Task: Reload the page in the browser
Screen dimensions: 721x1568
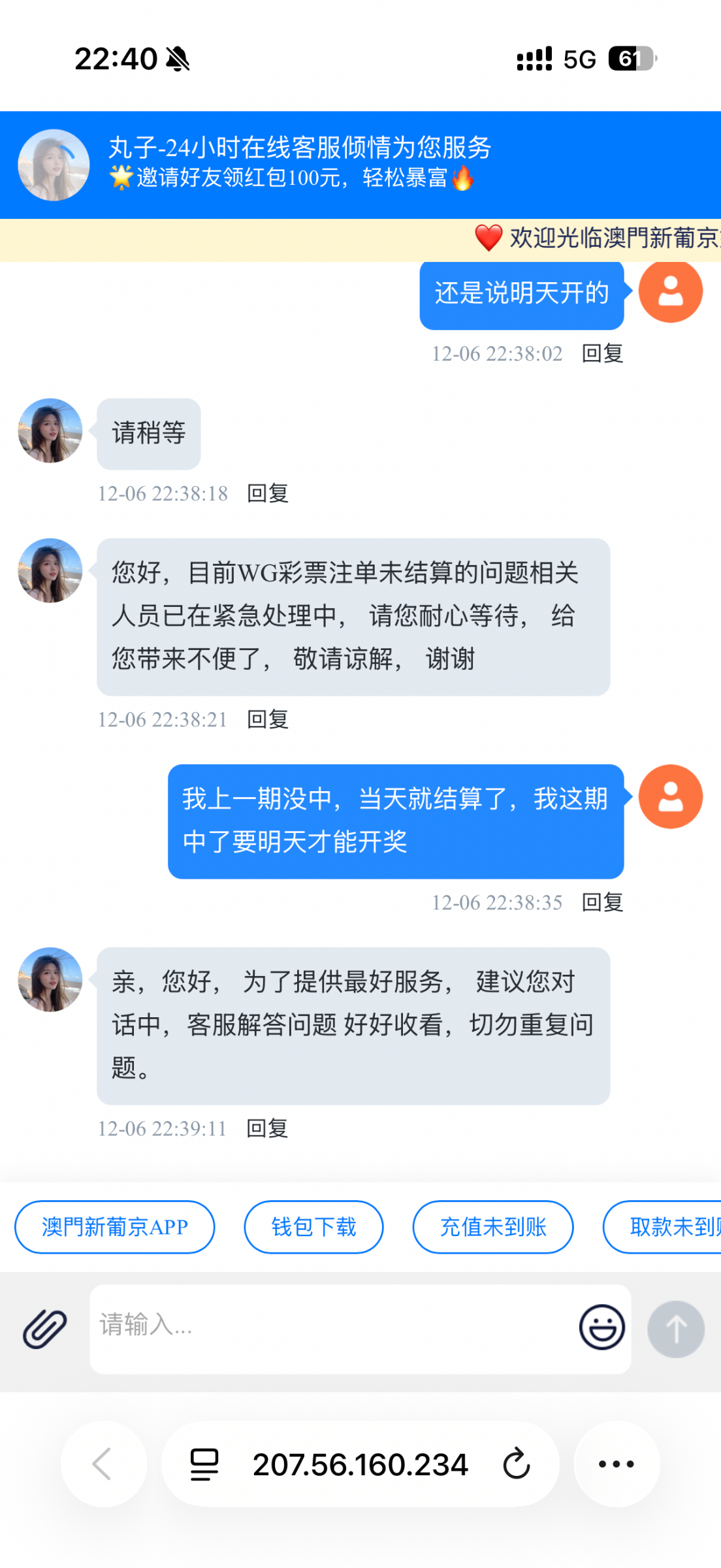Action: (x=516, y=1464)
